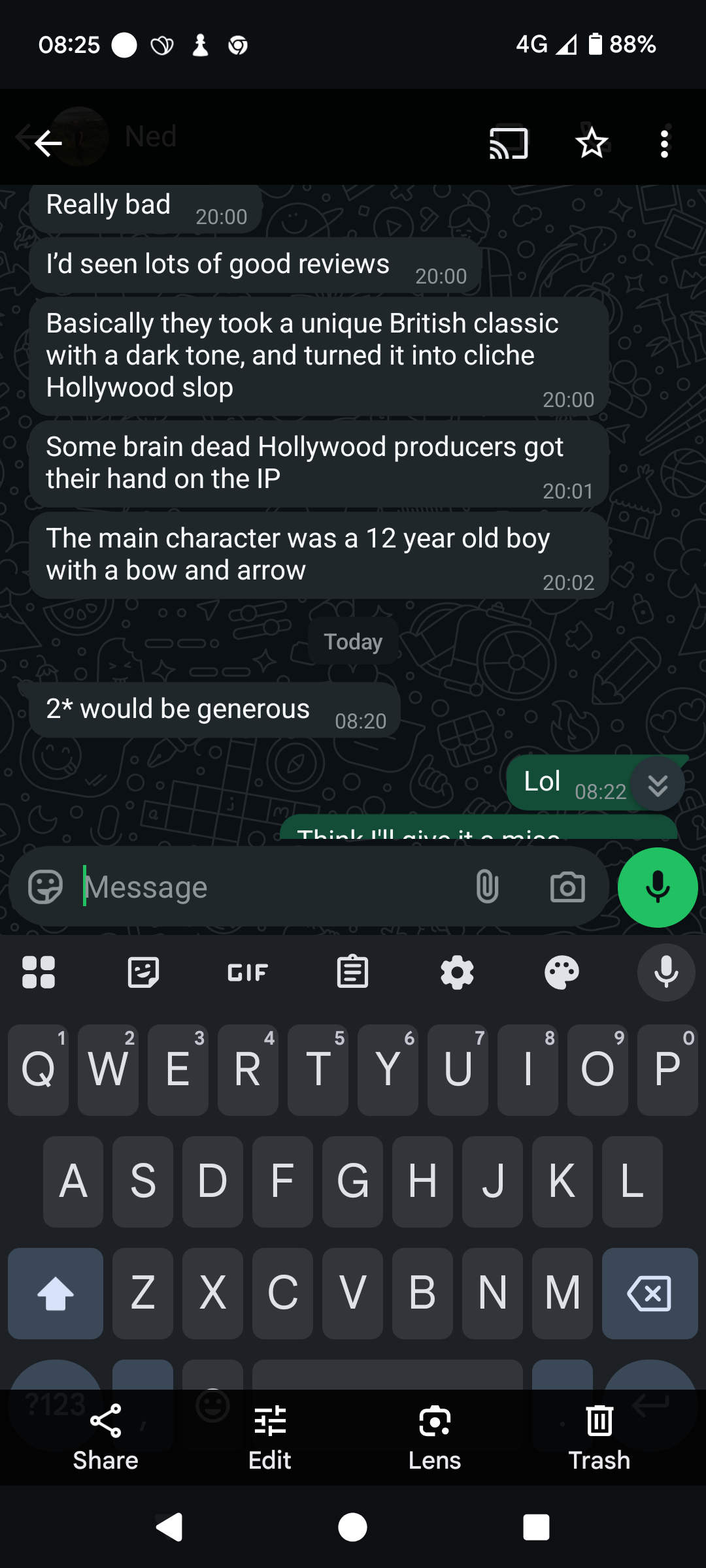Open the three-dot overflow menu

point(664,144)
